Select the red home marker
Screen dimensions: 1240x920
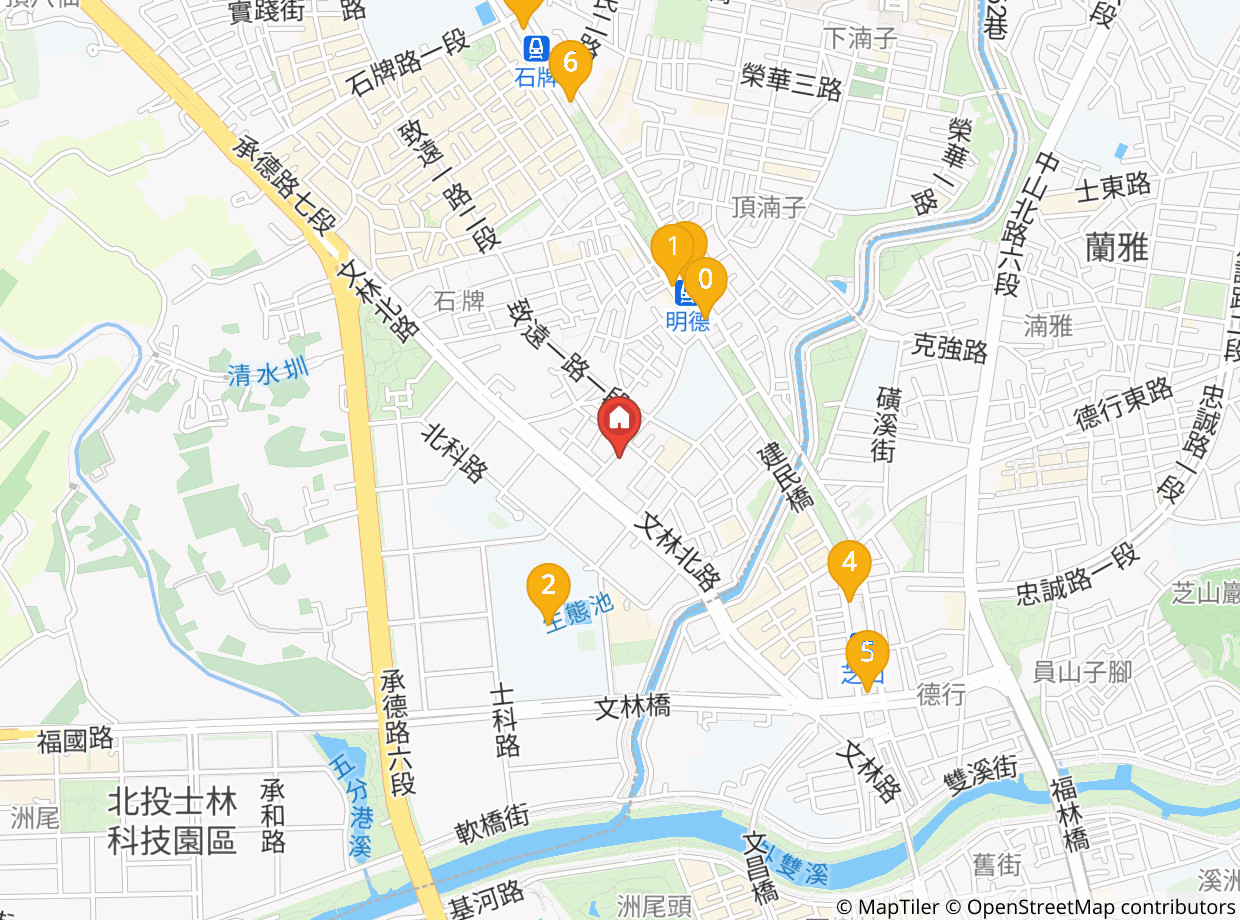point(619,426)
